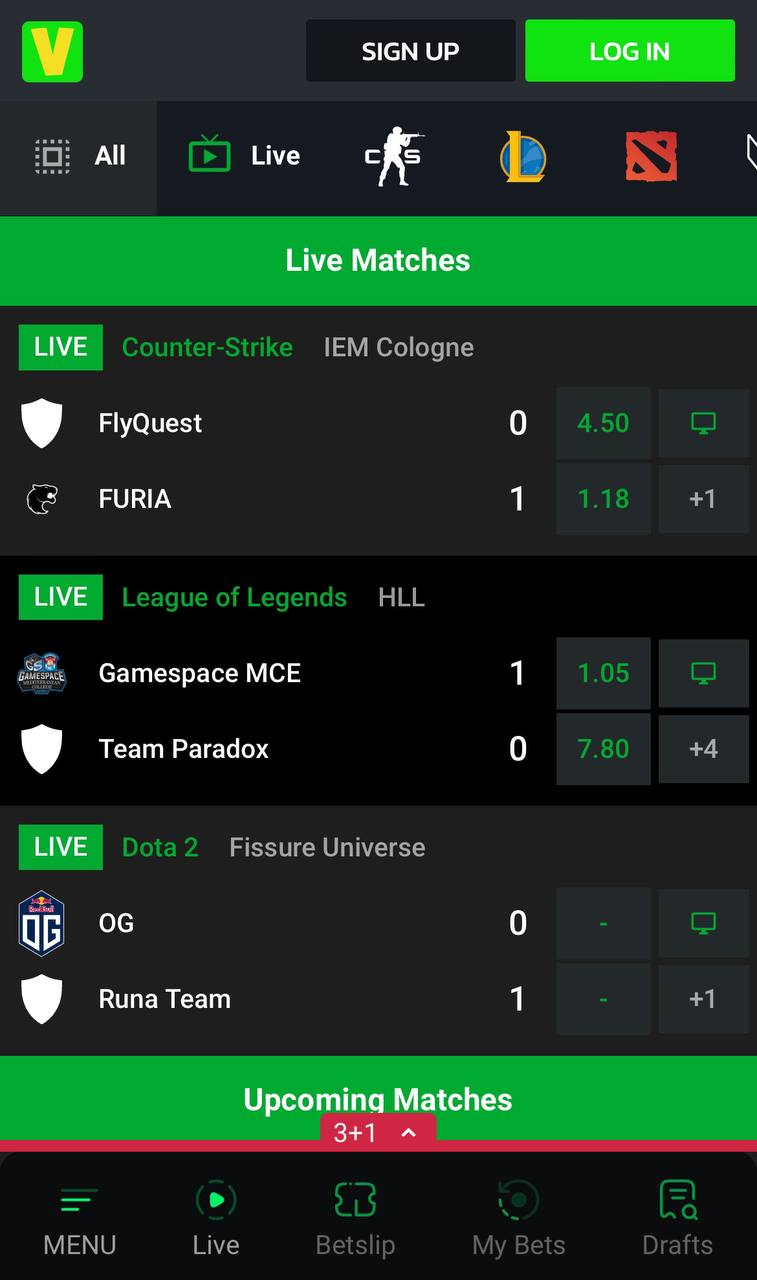Filter matches by League of Legends icon
Screen dimensions: 757x1280
pos(523,156)
